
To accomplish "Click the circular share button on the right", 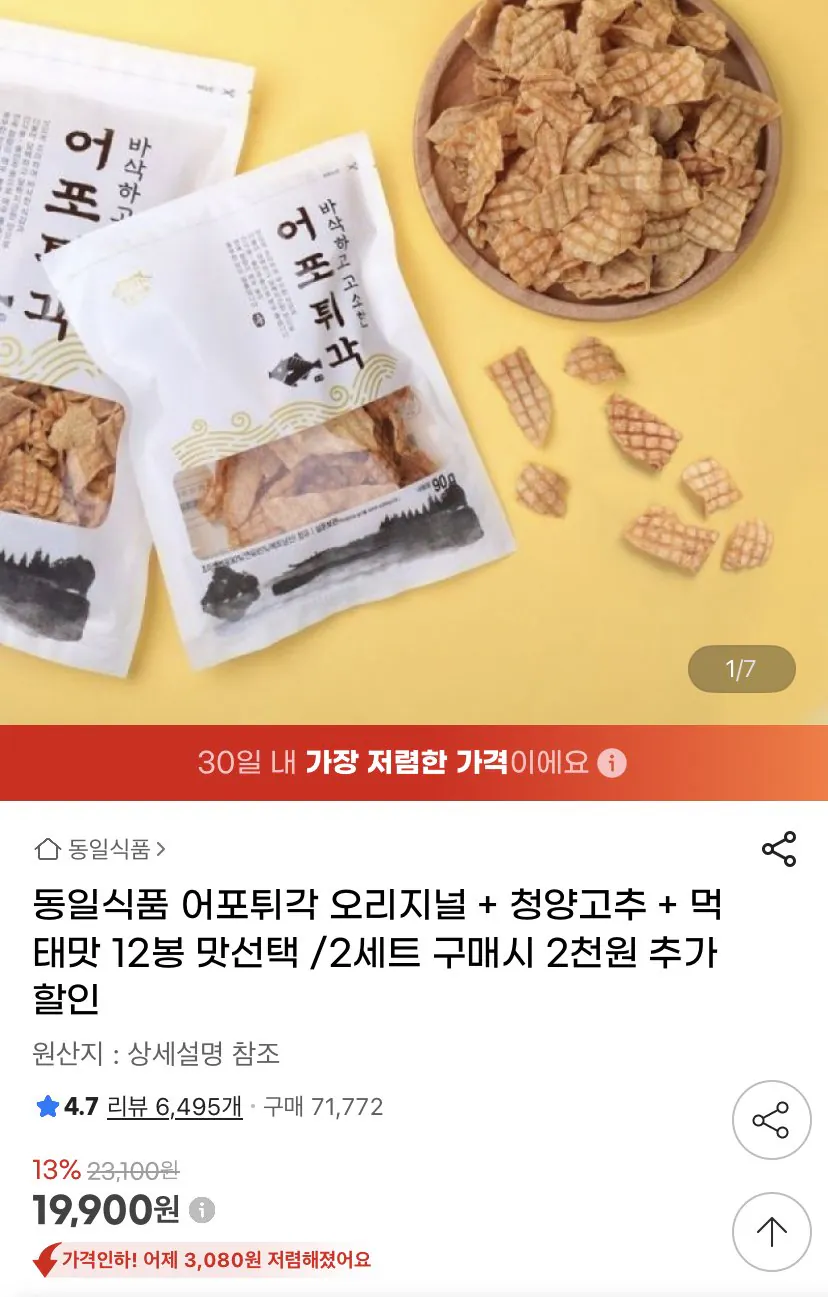I will coord(770,1119).
